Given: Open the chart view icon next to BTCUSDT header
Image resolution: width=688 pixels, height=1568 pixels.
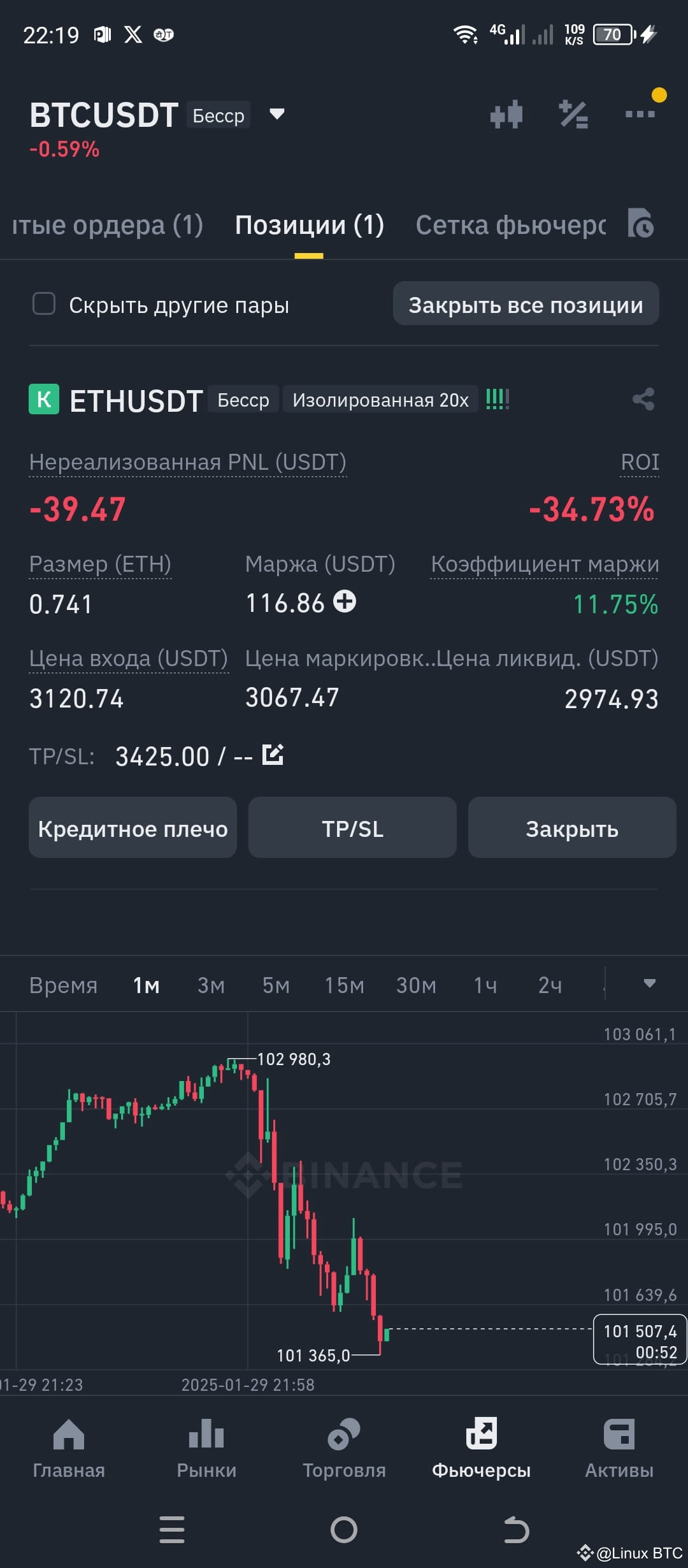Looking at the screenshot, I should pos(506,113).
